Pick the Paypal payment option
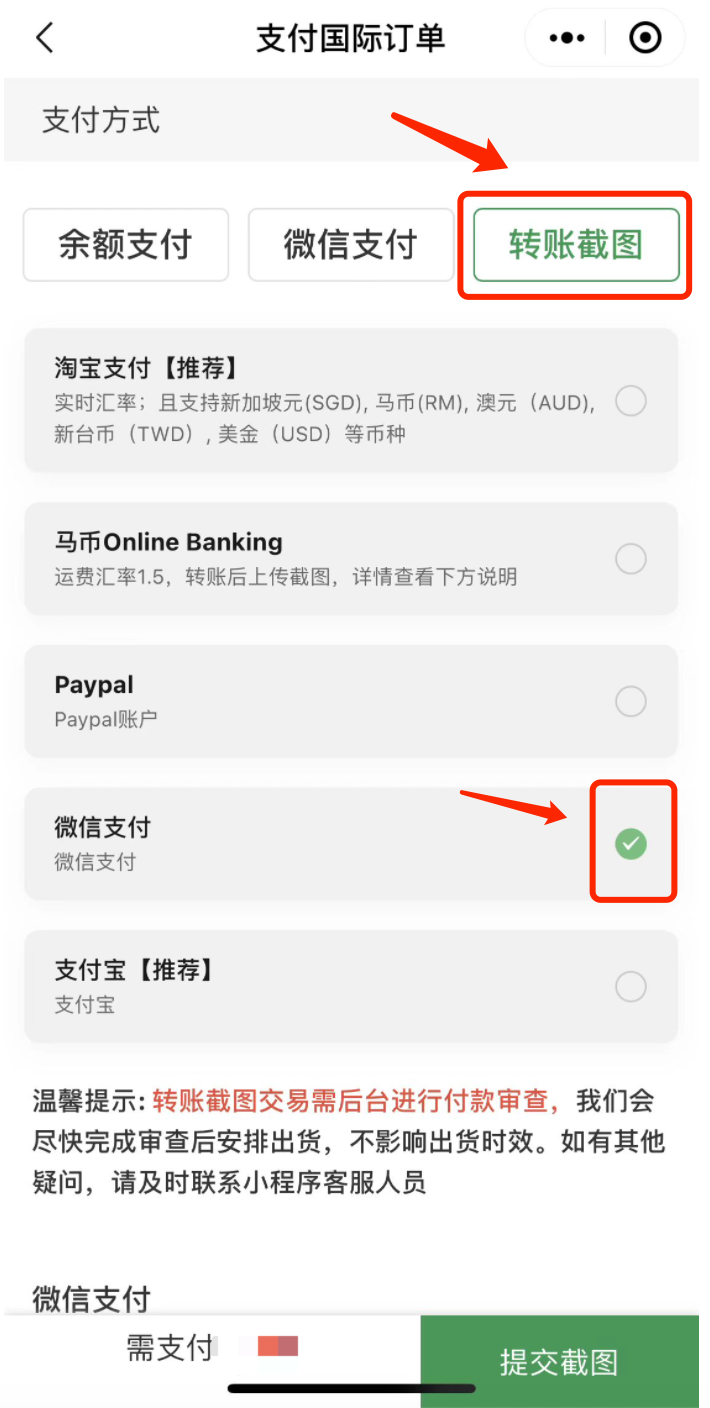This screenshot has width=710, height=1408. (630, 701)
